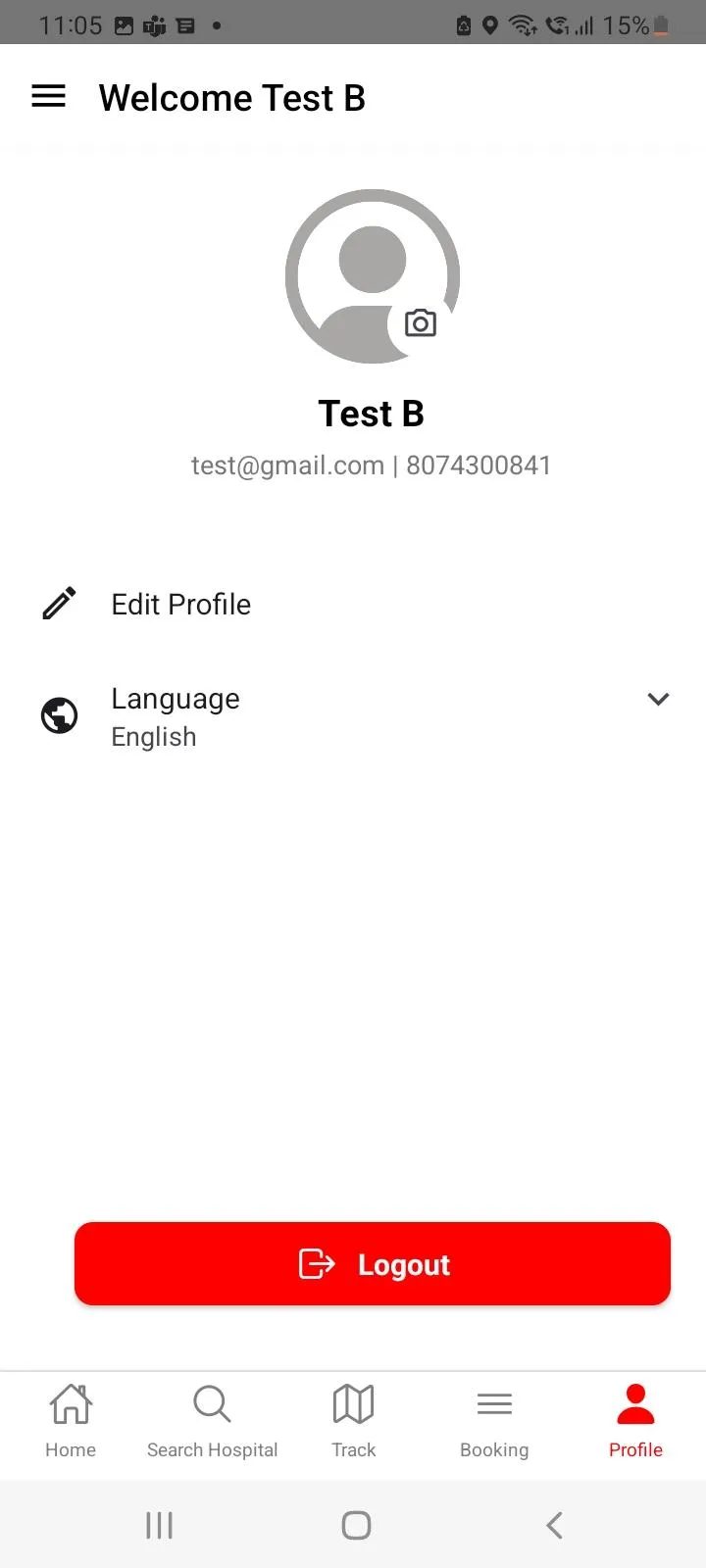Viewport: 706px width, 1568px height.
Task: Select the Track map icon
Action: point(352,1403)
